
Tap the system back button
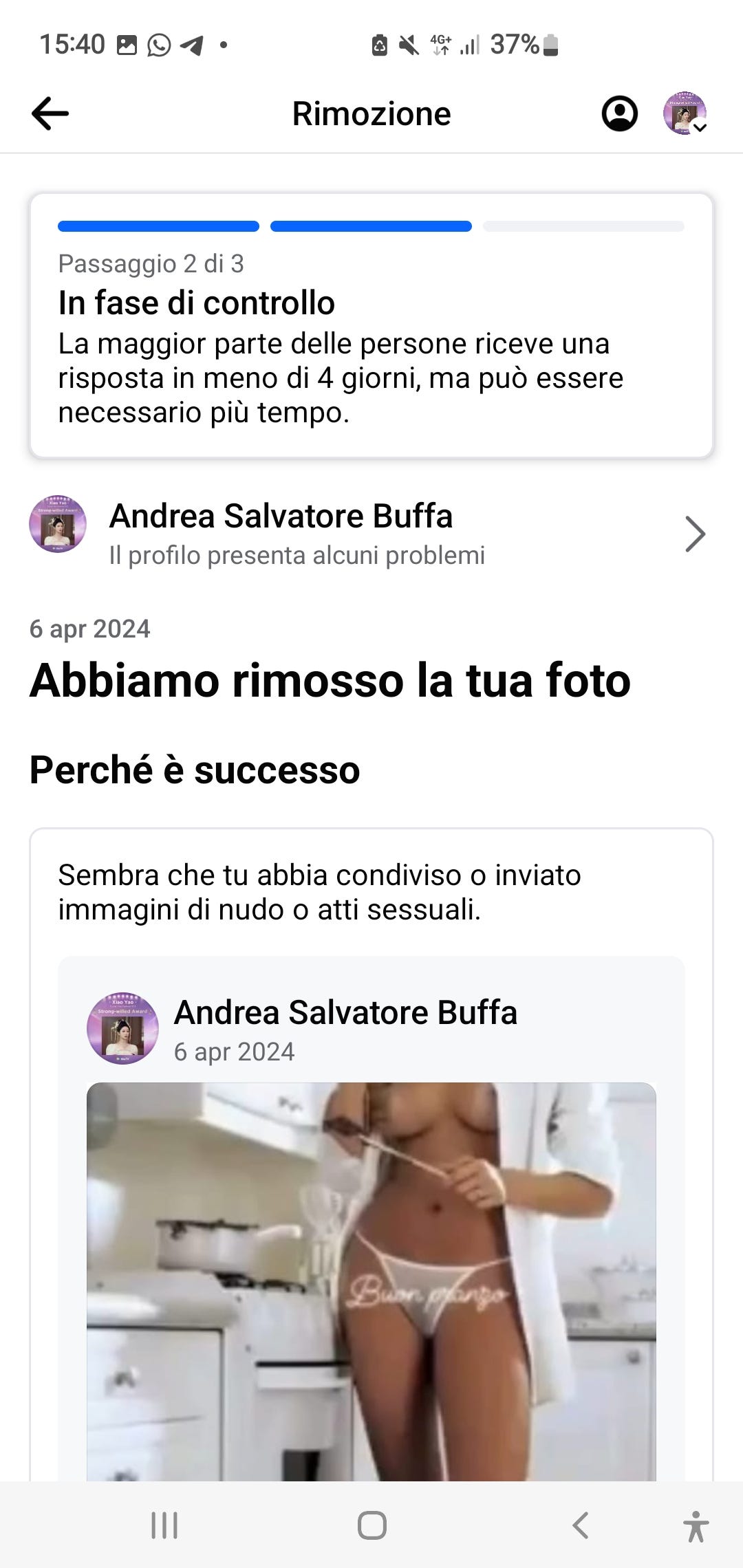pyautogui.click(x=581, y=1525)
